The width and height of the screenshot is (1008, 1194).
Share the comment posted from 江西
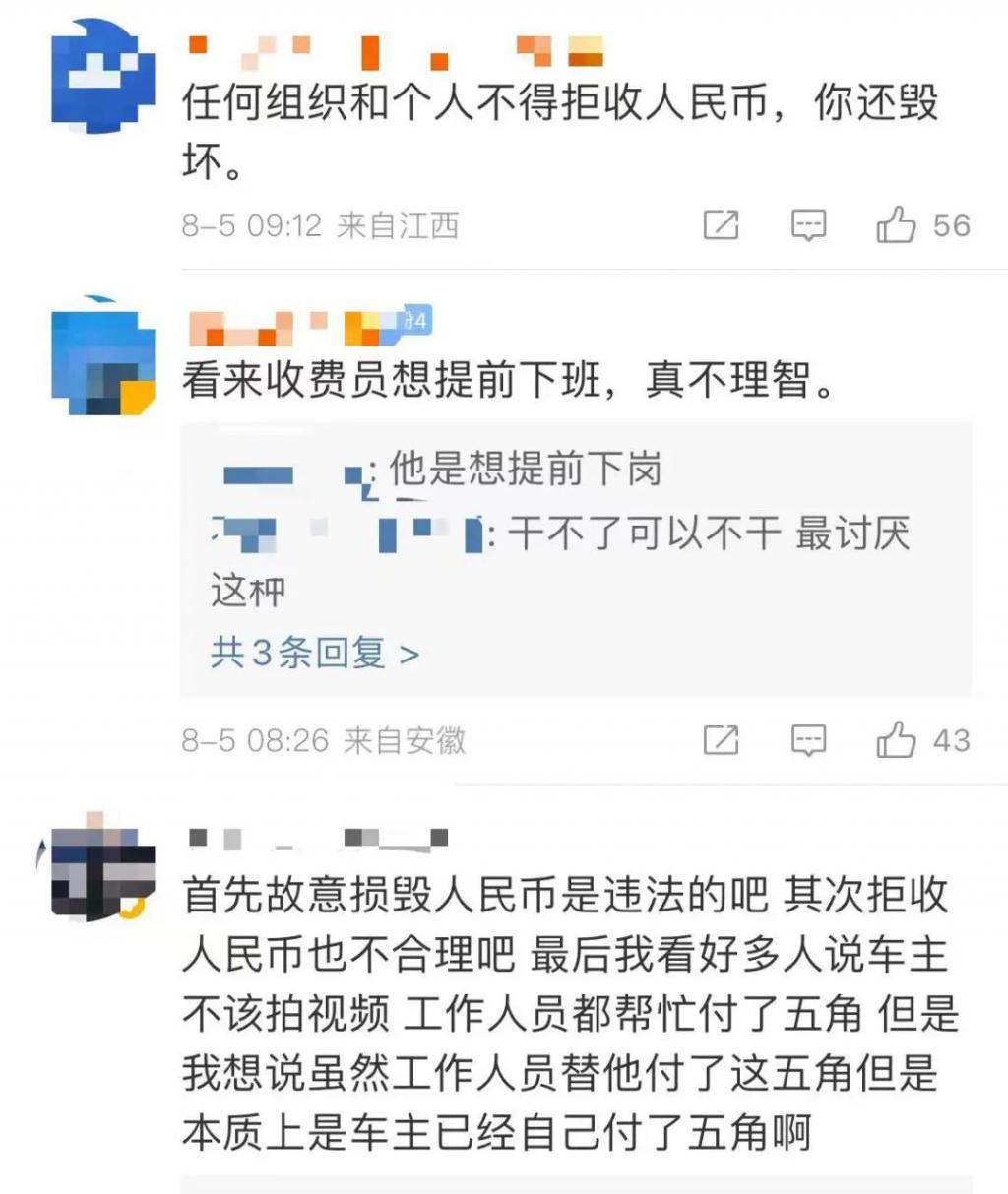pos(721,225)
